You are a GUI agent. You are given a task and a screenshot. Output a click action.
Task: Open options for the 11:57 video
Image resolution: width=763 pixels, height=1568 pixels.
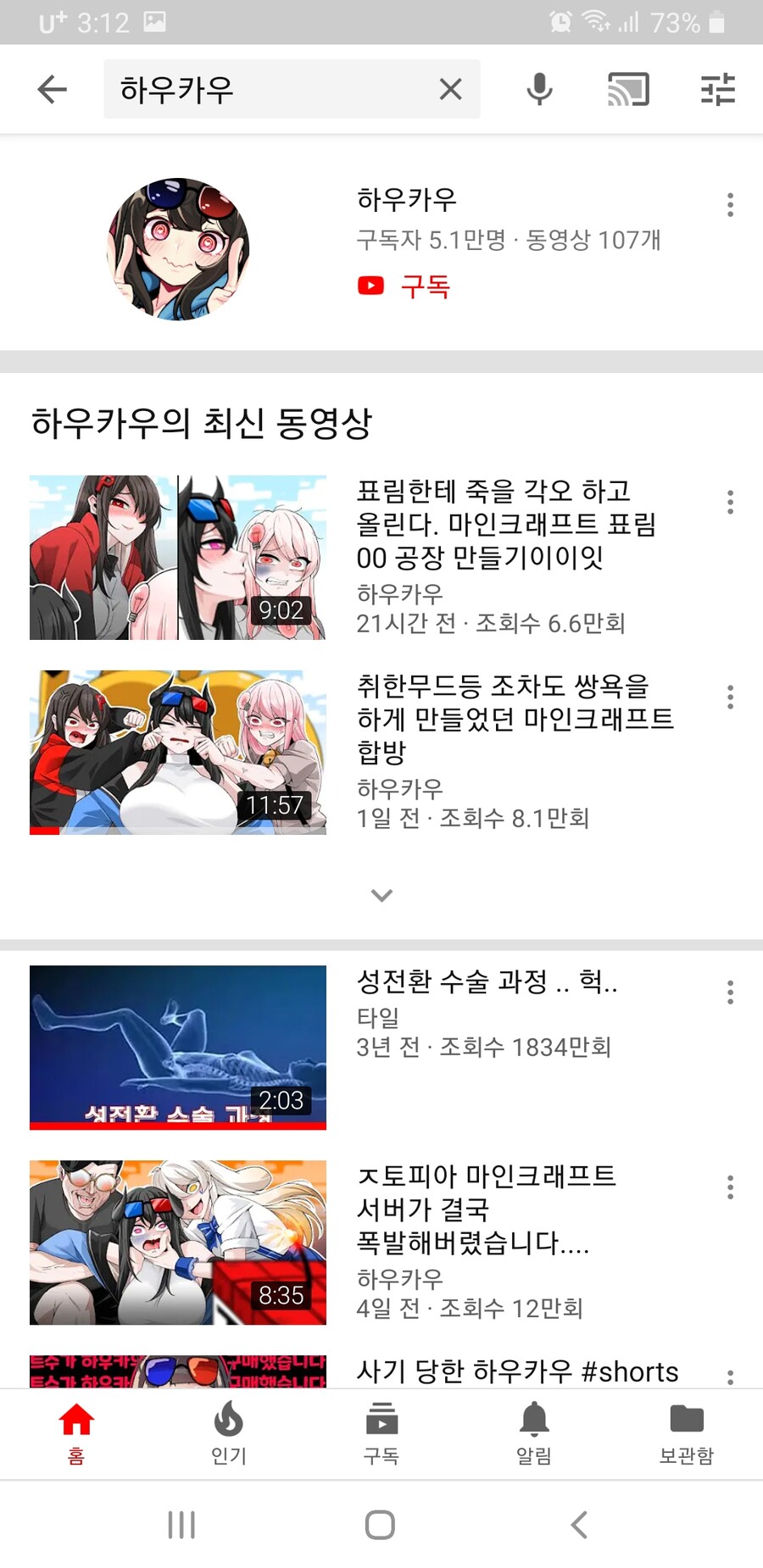pos(730,697)
